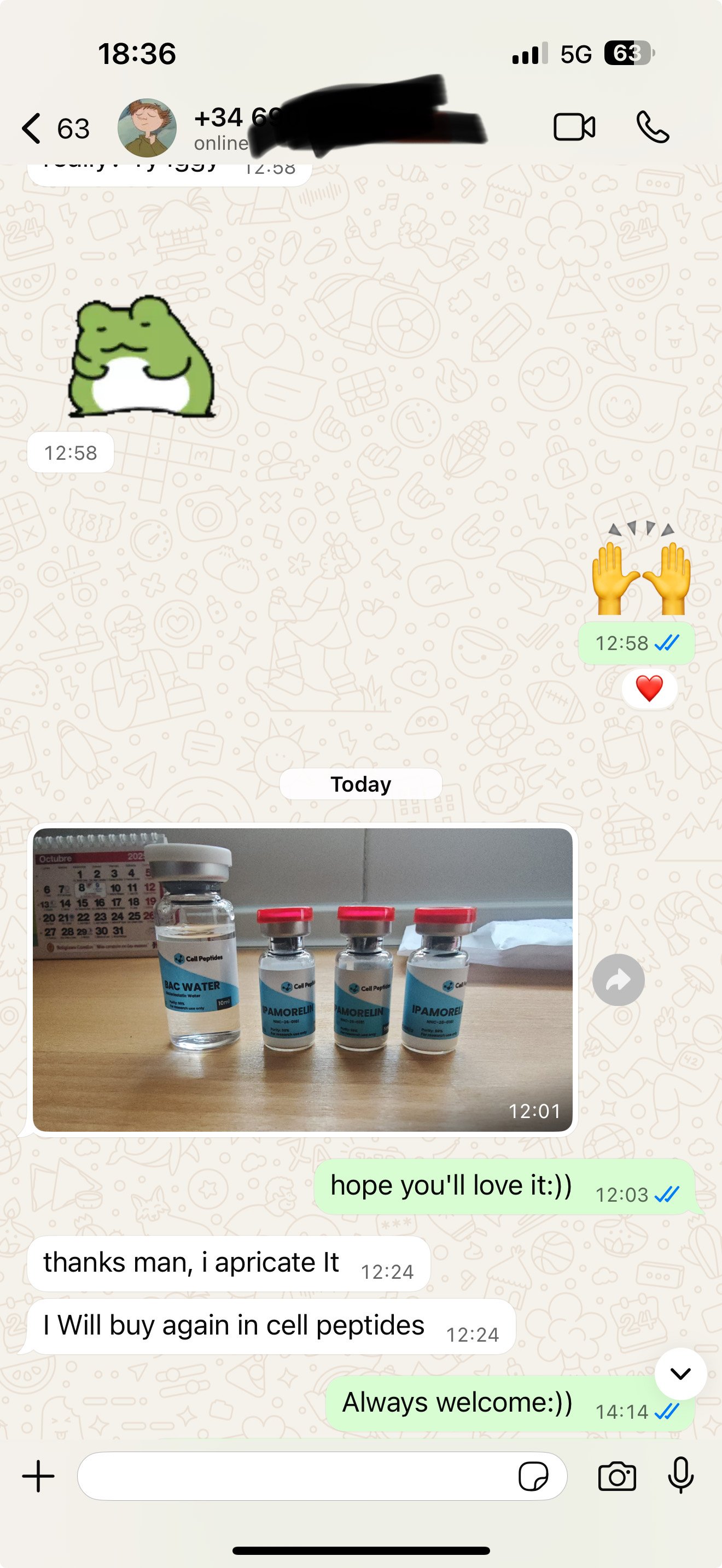Go back to the chats list
This screenshot has height=1568, width=722.
coord(32,128)
